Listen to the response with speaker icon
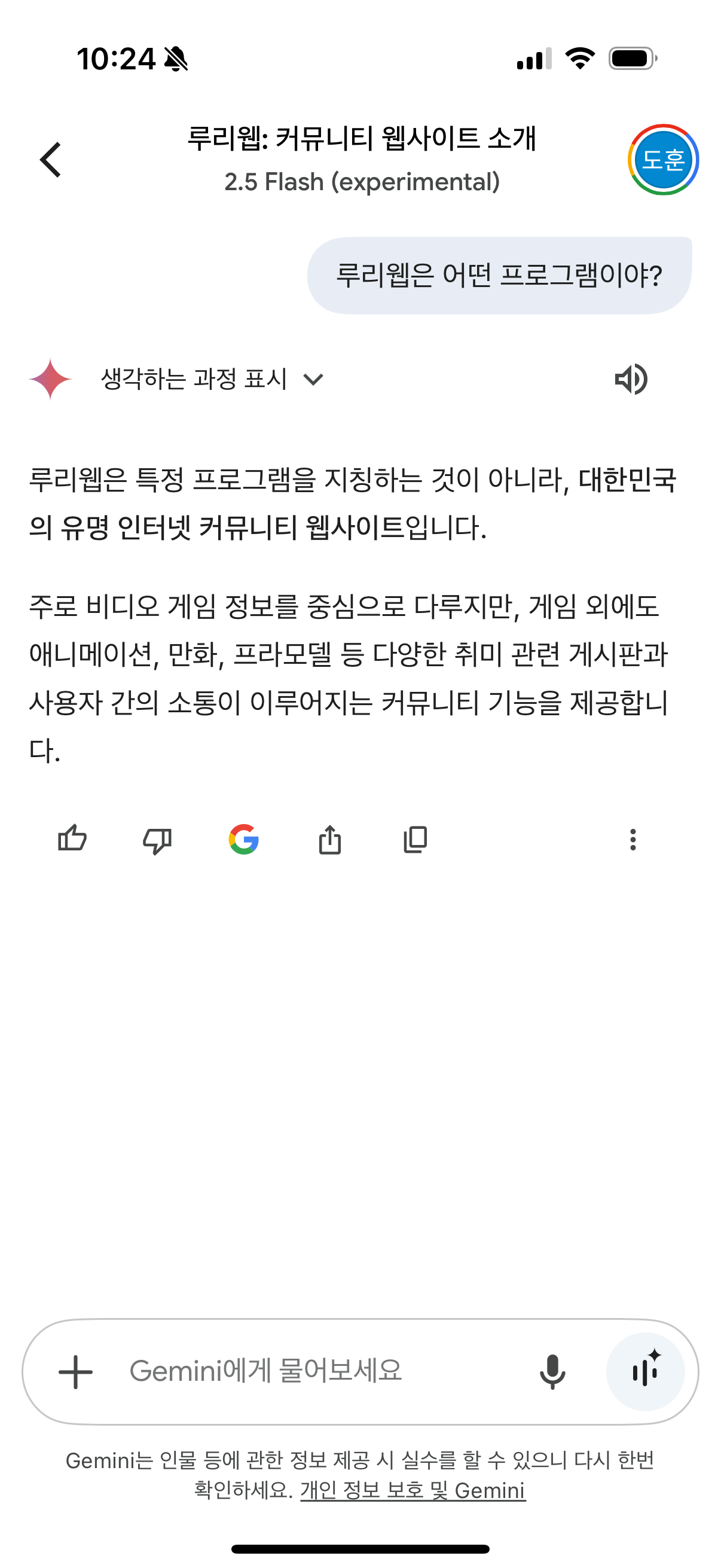Screen dimensions: 721x1568 tap(631, 379)
